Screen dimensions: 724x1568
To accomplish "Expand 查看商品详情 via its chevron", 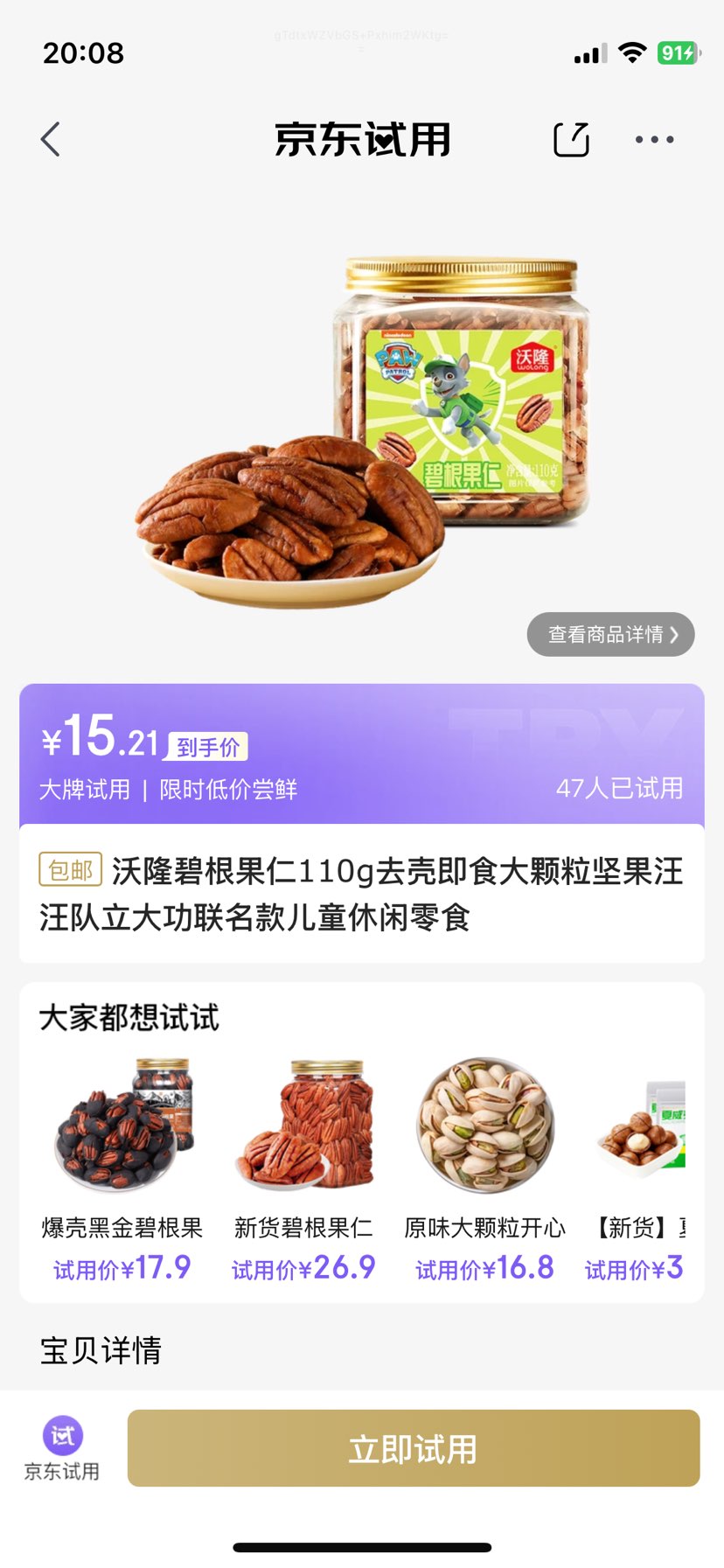I will coord(673,635).
